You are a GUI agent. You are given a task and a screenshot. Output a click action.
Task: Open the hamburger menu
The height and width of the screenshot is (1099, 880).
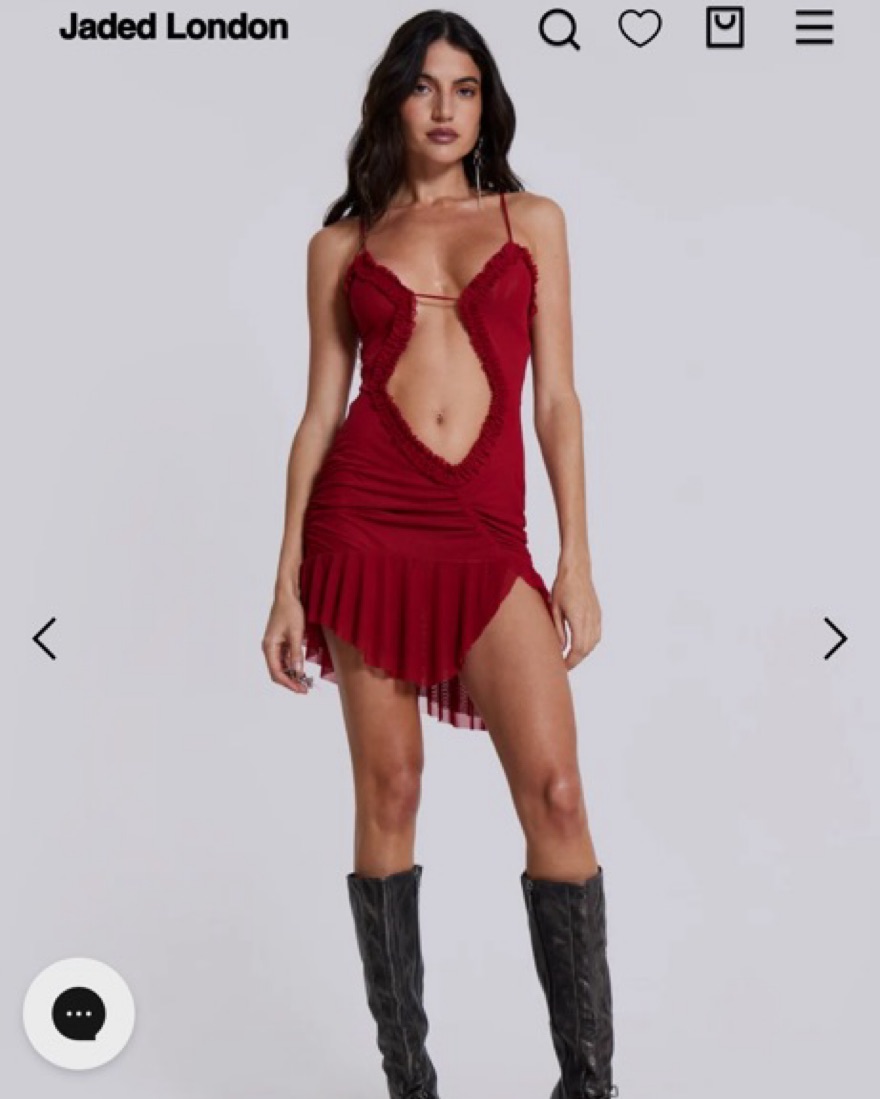point(814,28)
